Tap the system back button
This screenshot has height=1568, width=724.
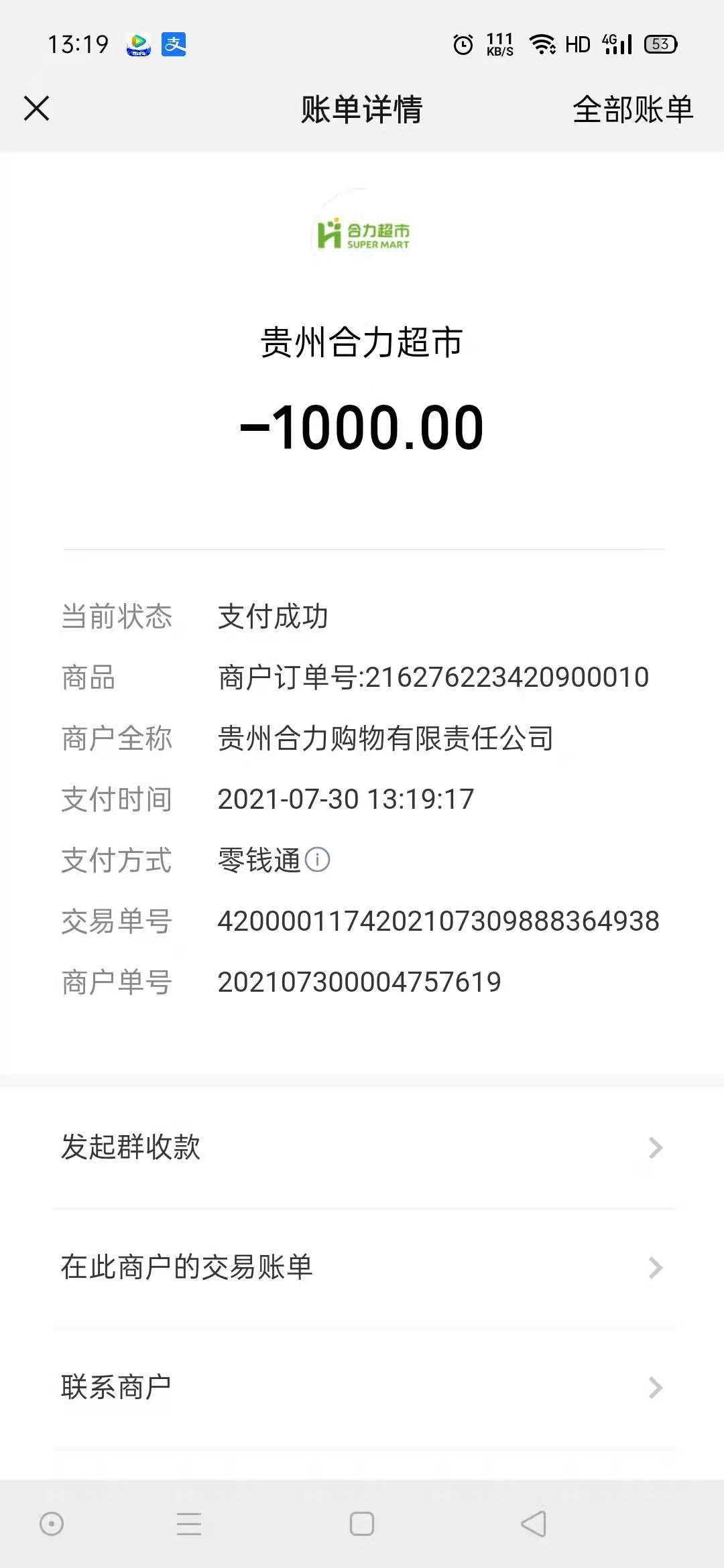point(534,1524)
